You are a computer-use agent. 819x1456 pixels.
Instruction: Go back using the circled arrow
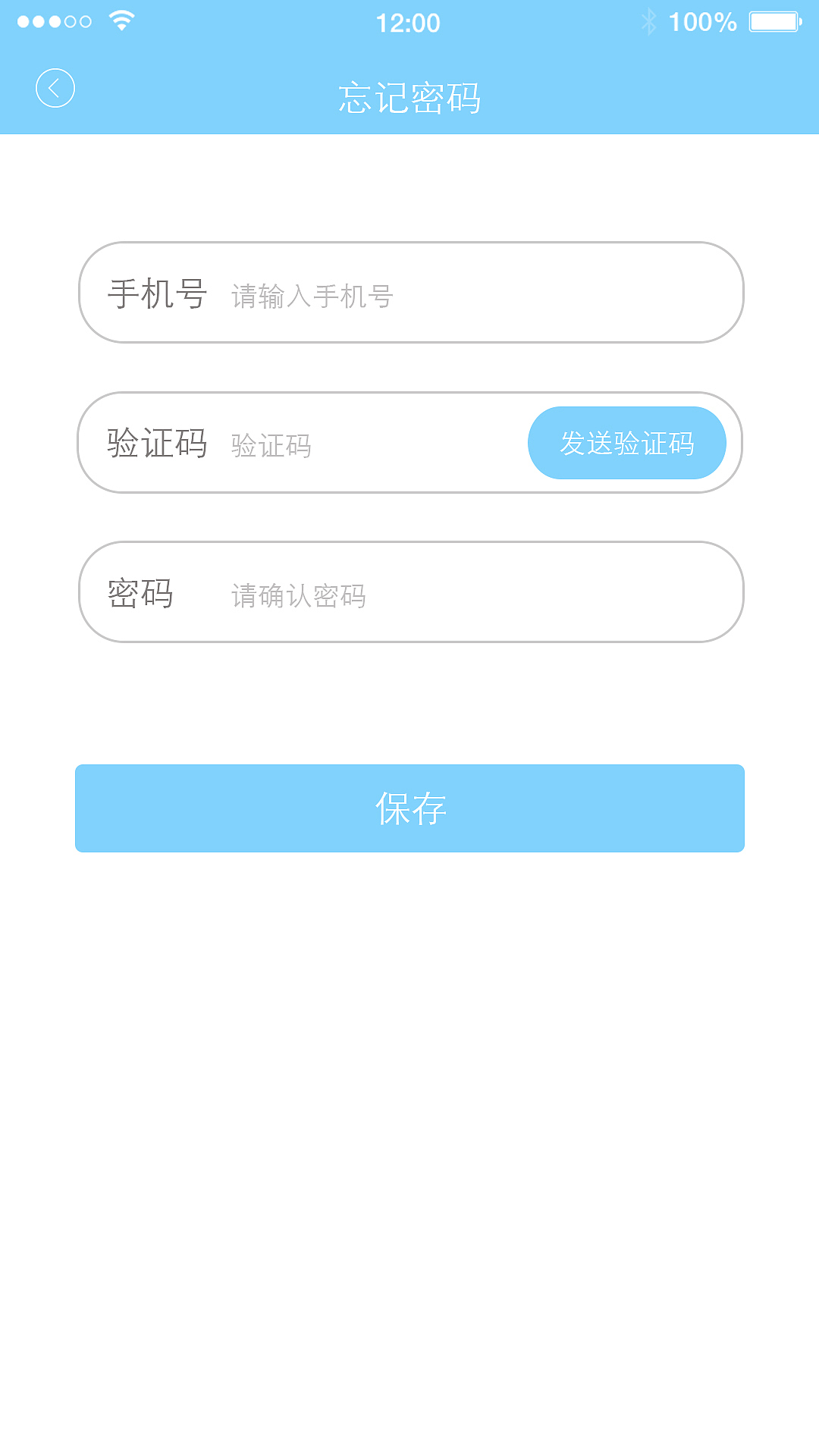pyautogui.click(x=55, y=89)
